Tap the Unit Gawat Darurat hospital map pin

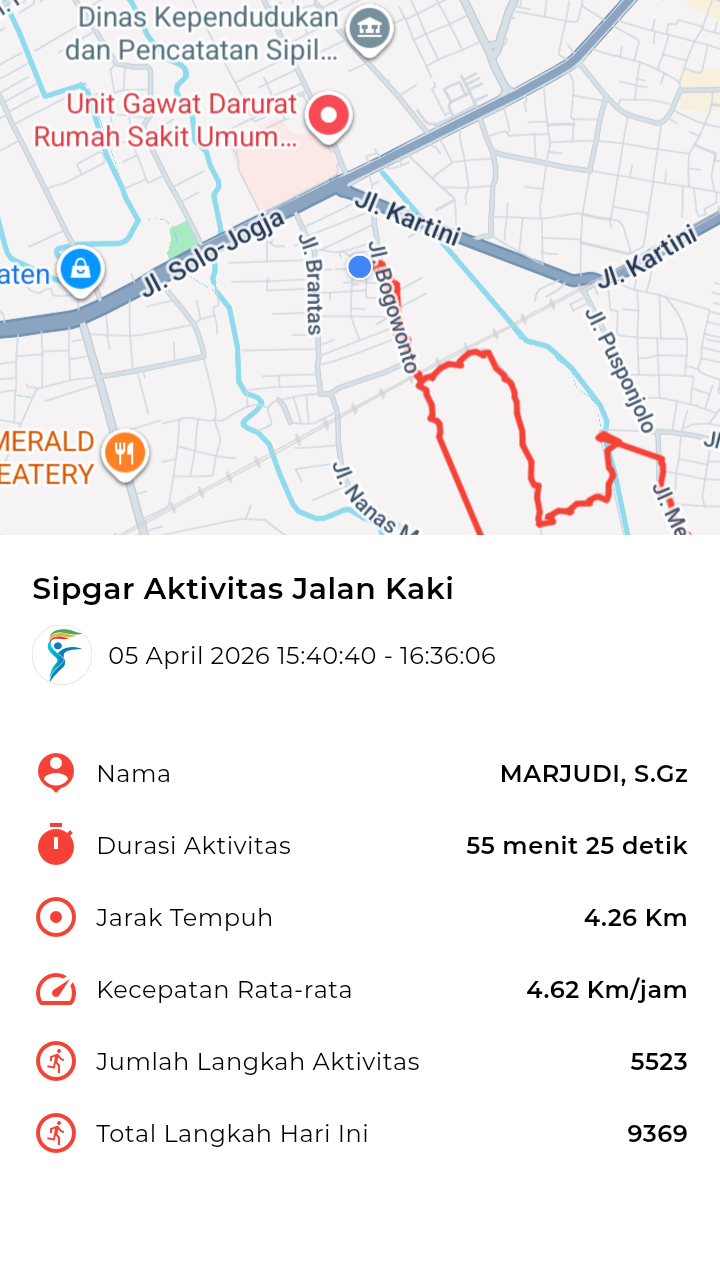[329, 115]
